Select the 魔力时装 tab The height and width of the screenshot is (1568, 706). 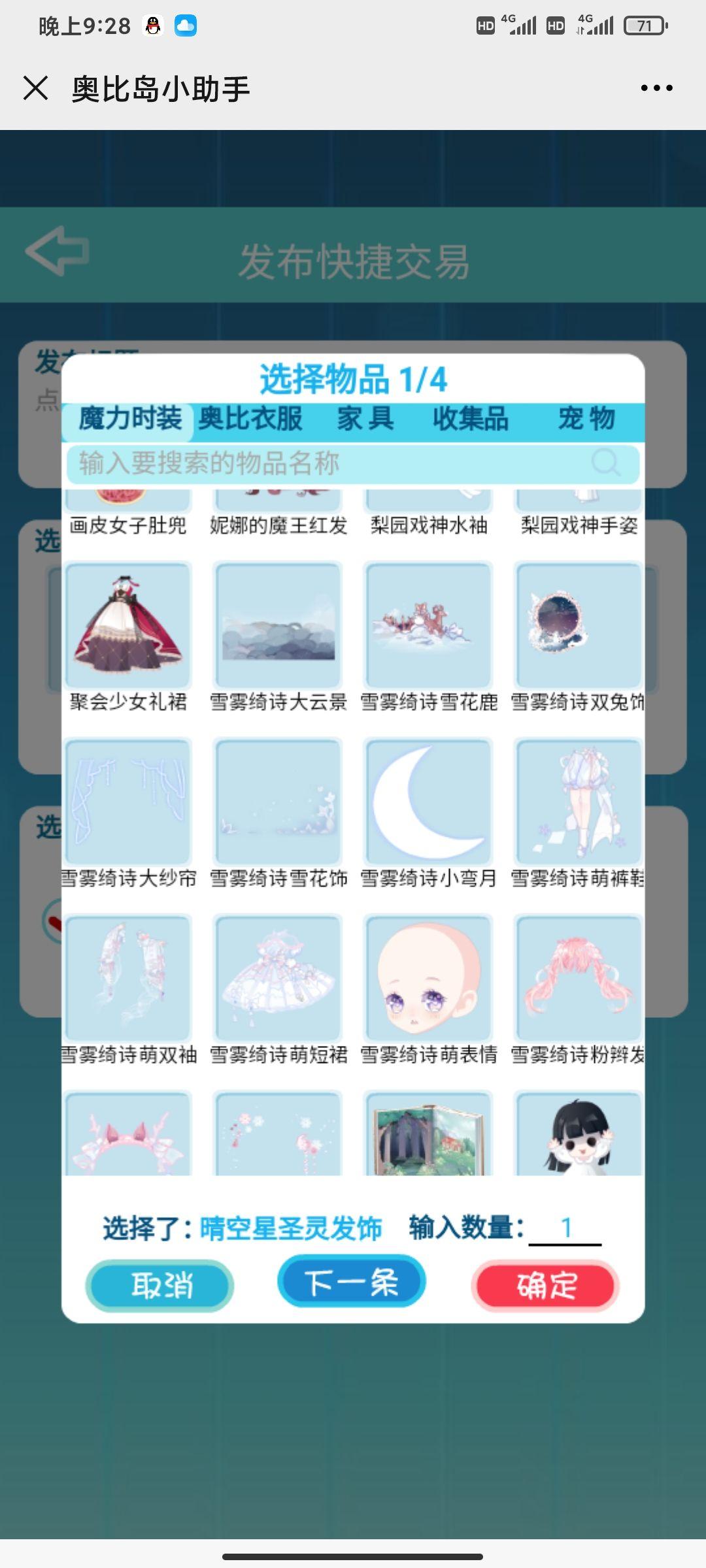pos(130,419)
